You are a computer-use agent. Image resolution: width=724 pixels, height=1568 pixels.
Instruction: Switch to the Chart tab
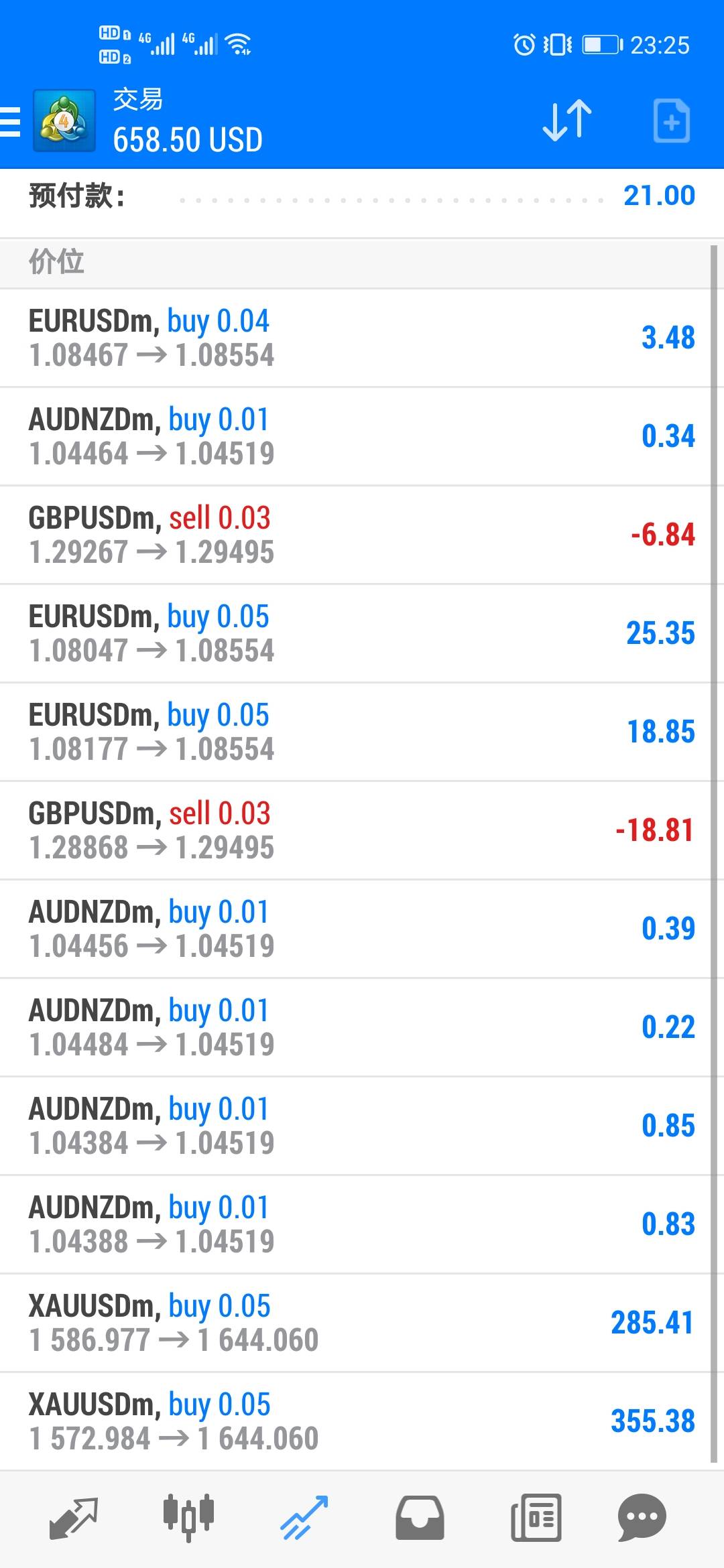tap(188, 1517)
